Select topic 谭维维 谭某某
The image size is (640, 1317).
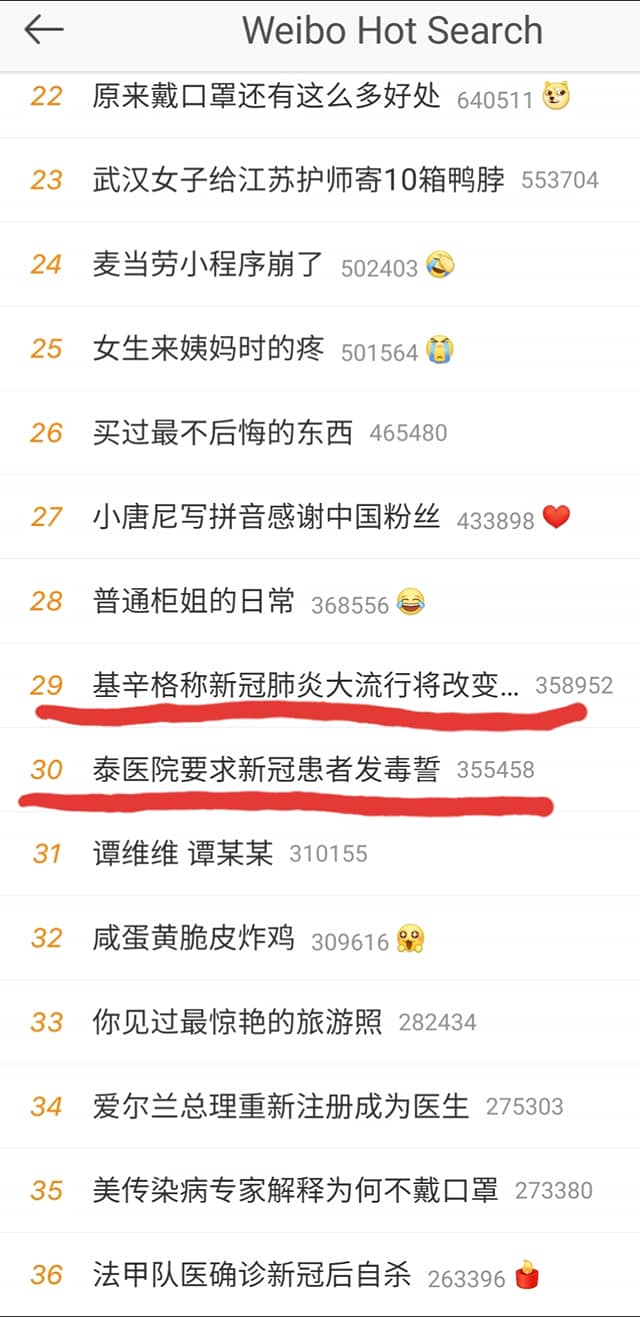tap(182, 853)
